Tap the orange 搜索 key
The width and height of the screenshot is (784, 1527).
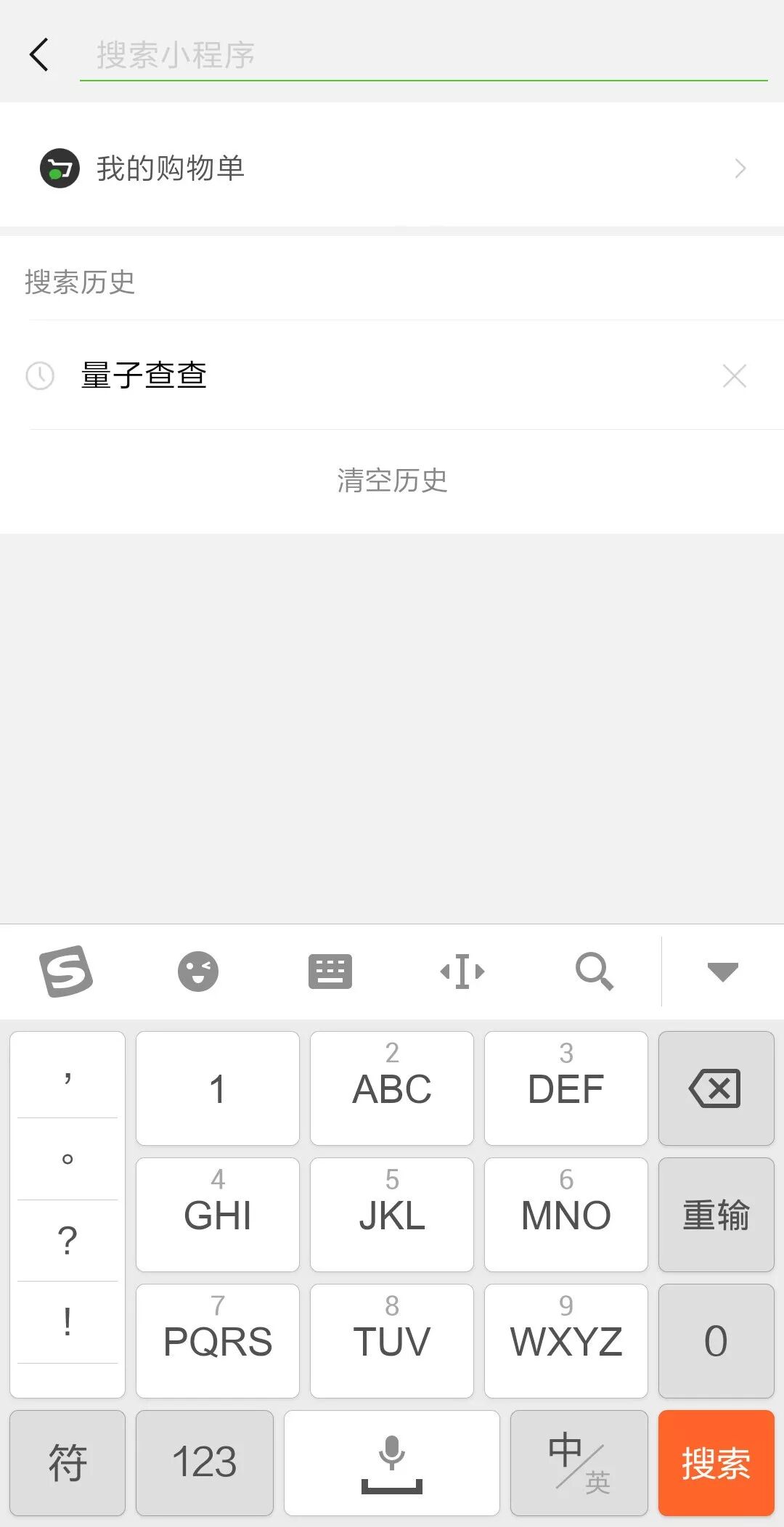[x=716, y=1463]
